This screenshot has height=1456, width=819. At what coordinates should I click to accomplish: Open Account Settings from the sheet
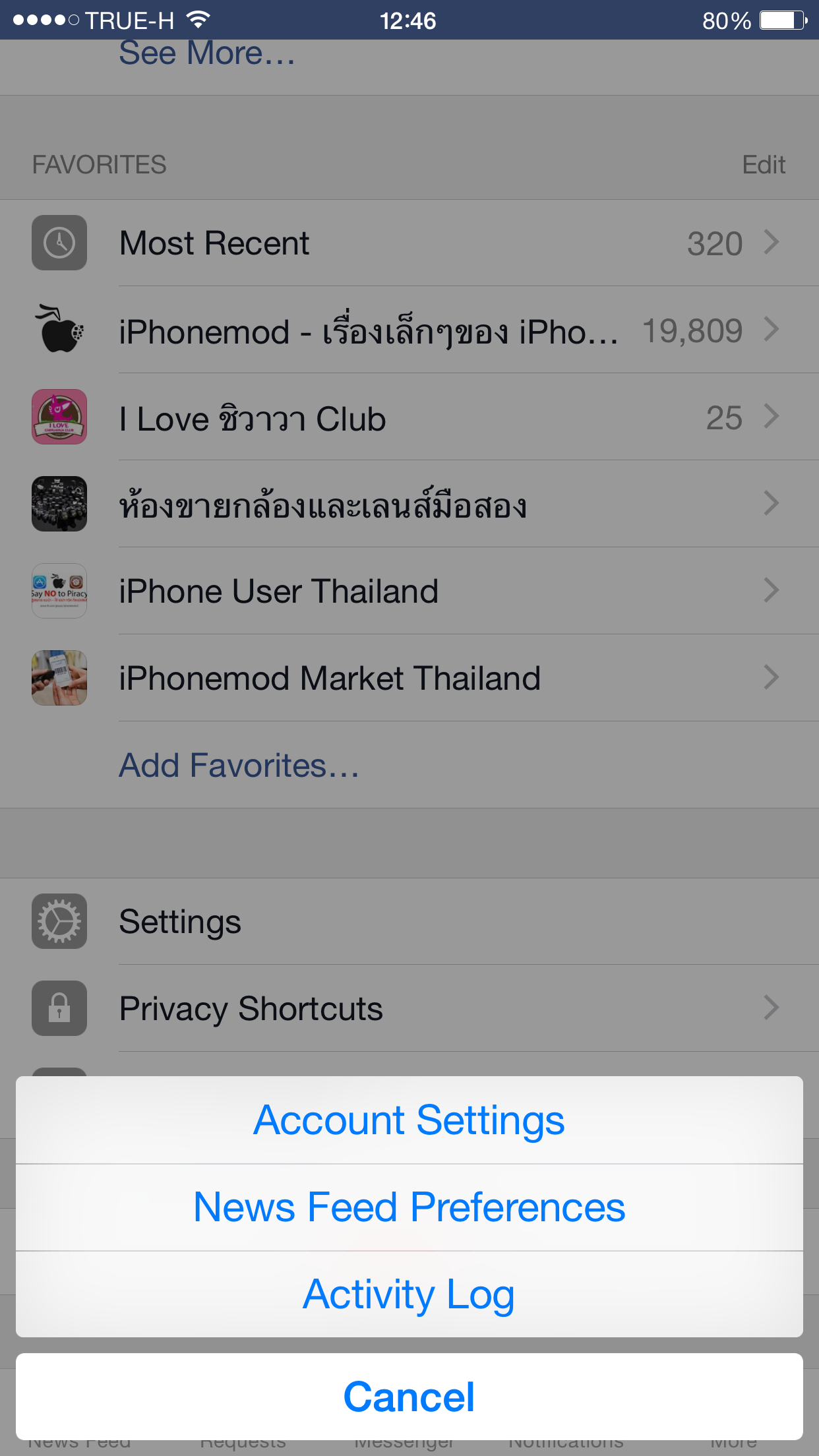(409, 1120)
